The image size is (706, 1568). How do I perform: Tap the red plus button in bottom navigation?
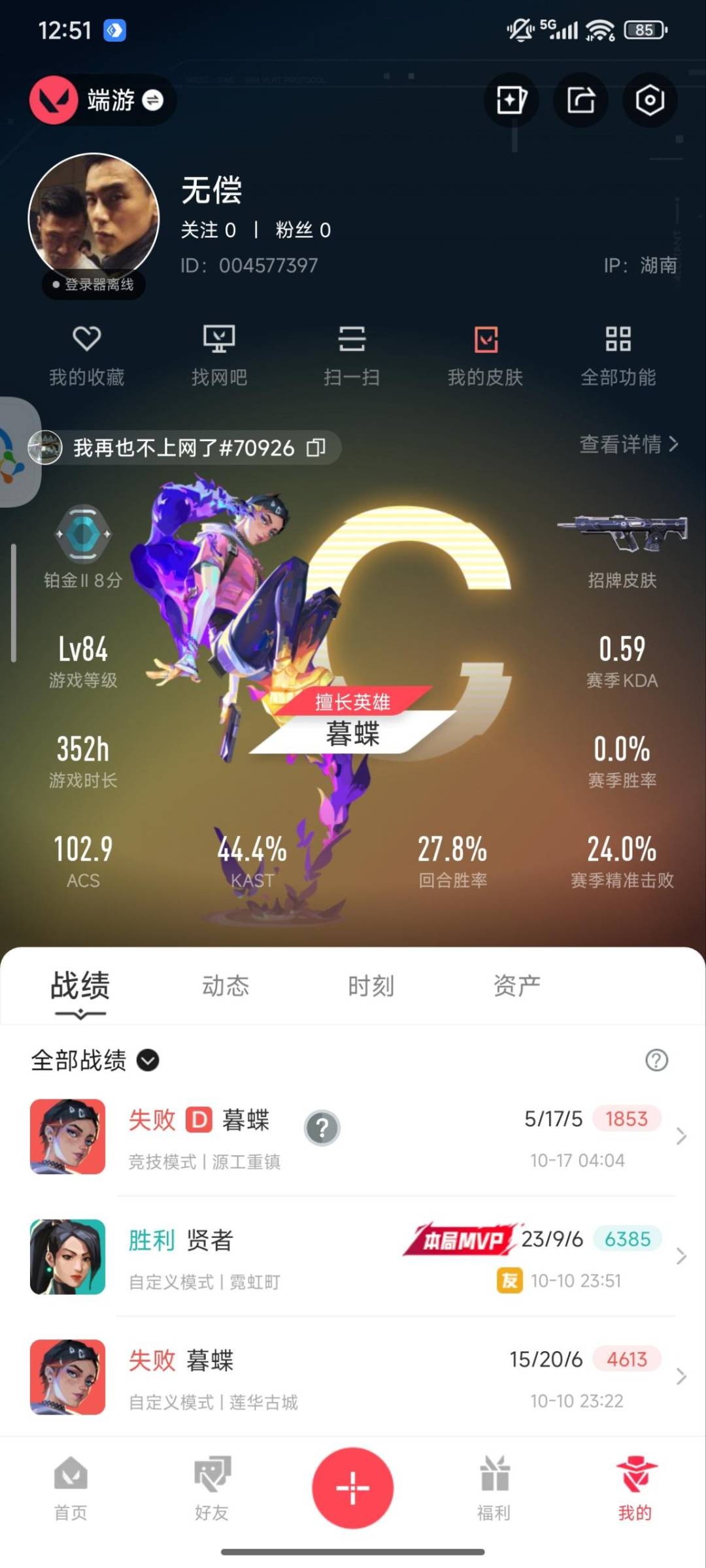click(x=352, y=1488)
